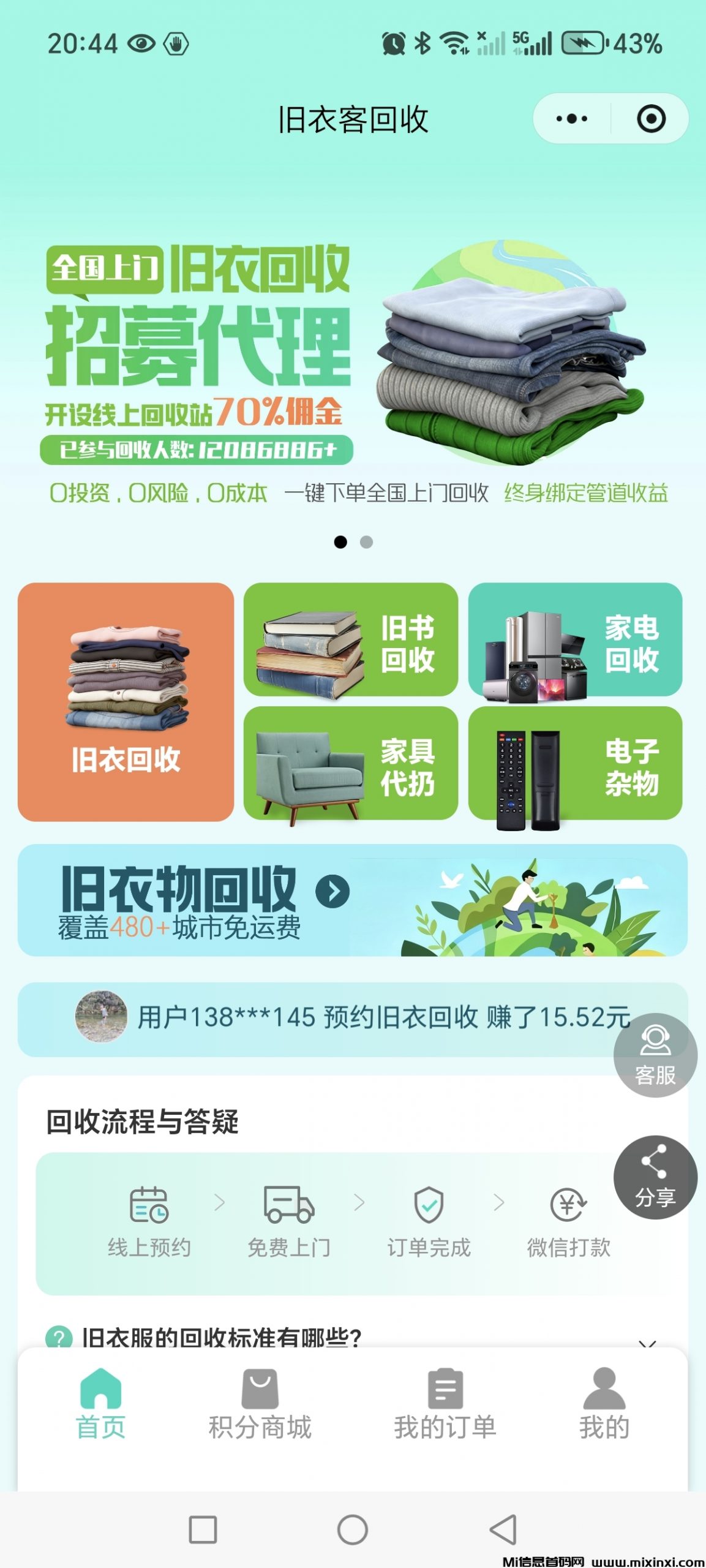
Task: Open the 招募代理 recruitment banner
Action: click(x=353, y=367)
